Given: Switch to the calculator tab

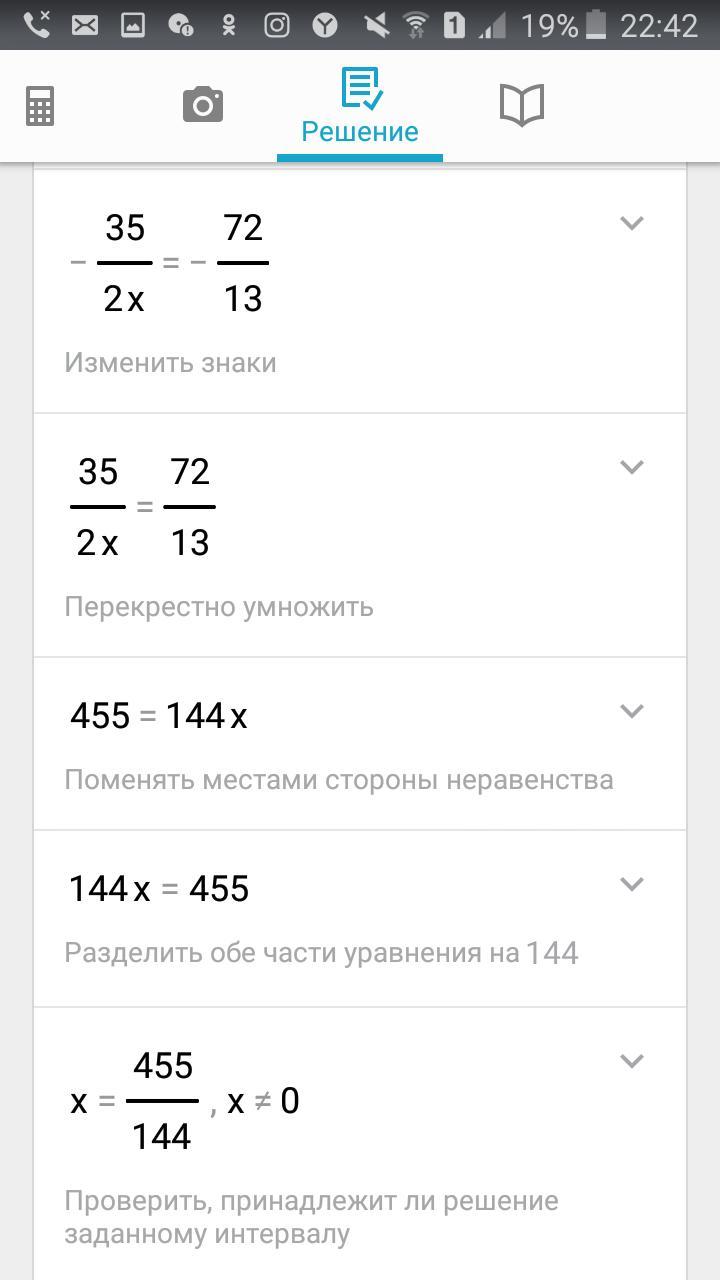Looking at the screenshot, I should [40, 105].
